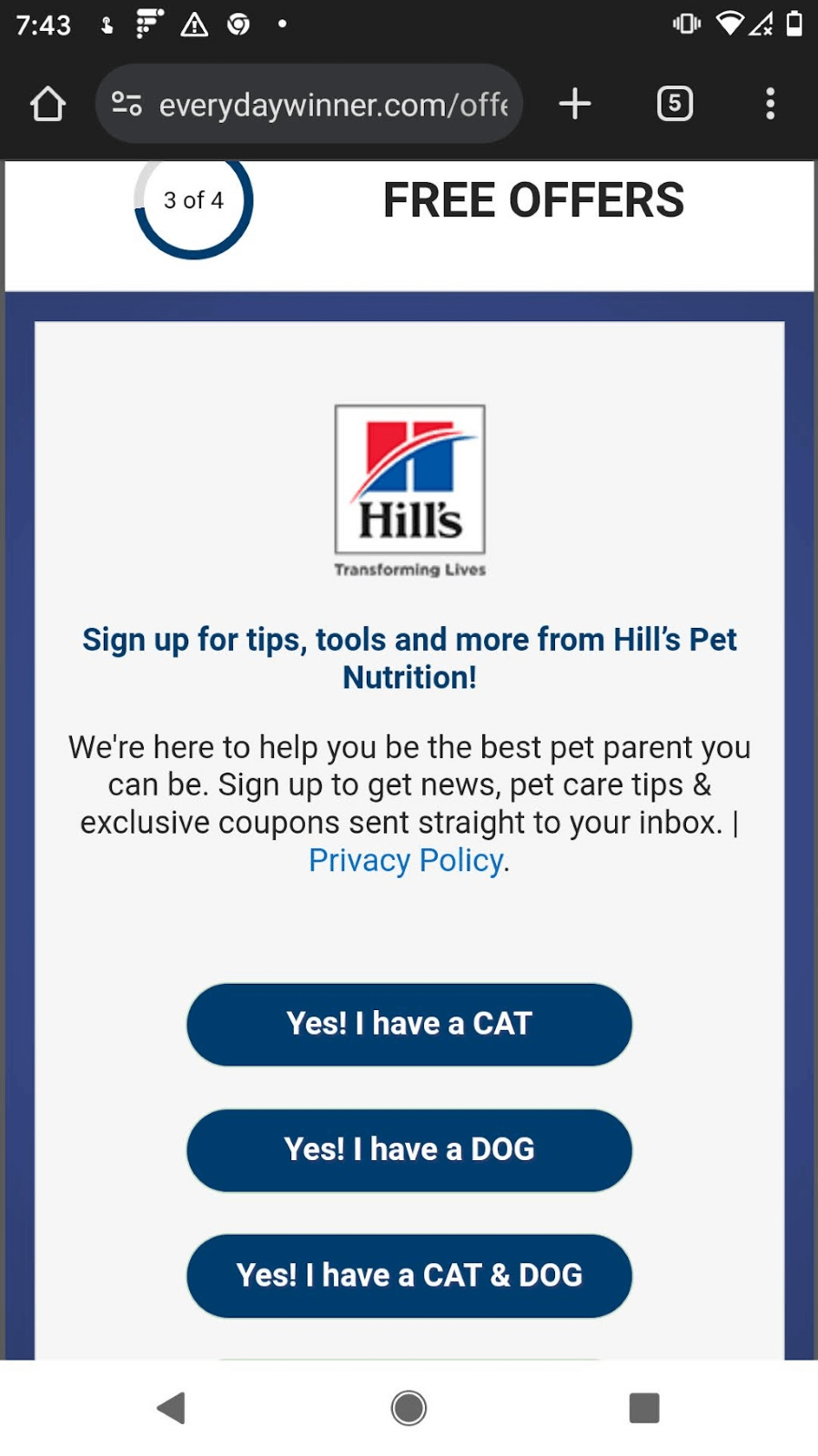Tap the everydaywinner.com address bar
This screenshot has height=1456, width=818.
click(x=332, y=105)
